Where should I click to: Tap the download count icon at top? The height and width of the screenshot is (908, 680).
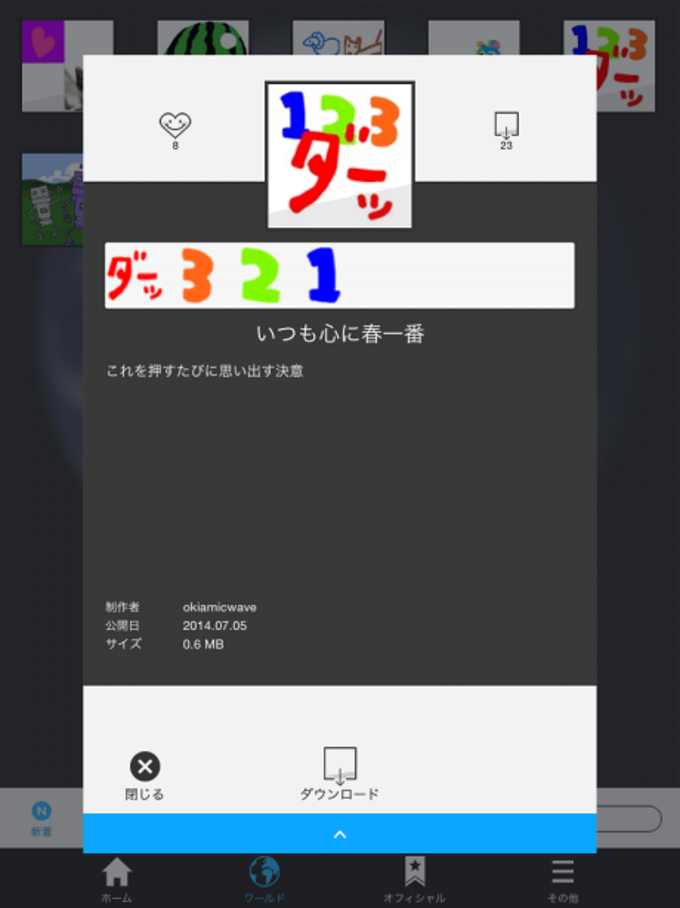pos(506,126)
